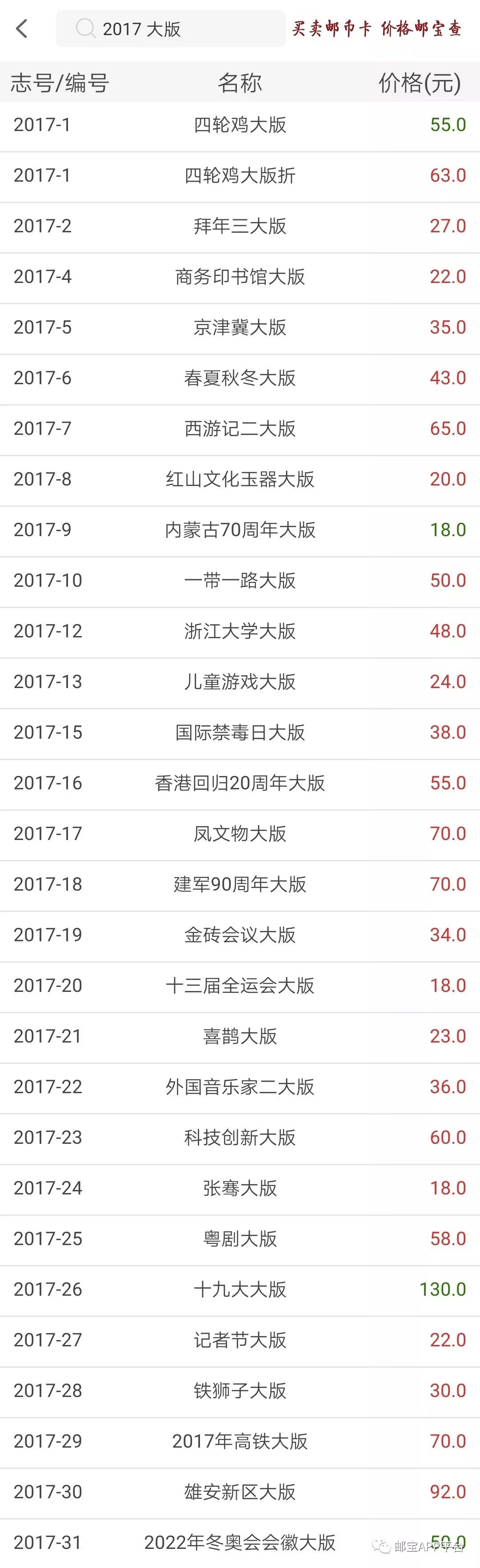
Task: Select the 建军90周年大版 row
Action: [x=240, y=884]
